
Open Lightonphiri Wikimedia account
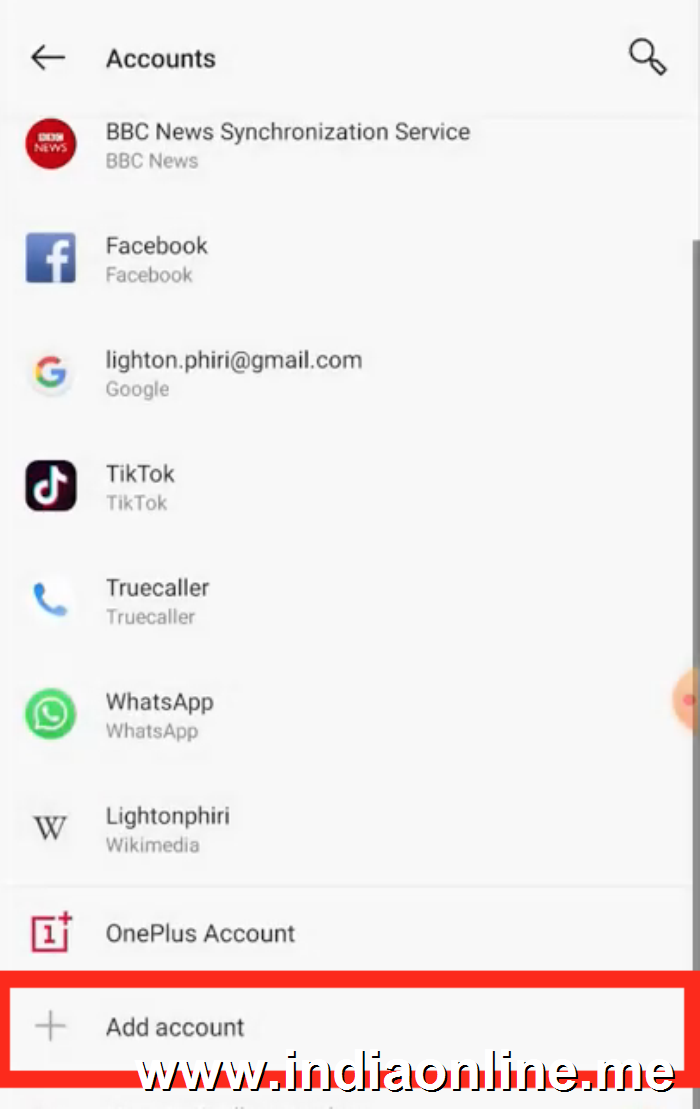[x=167, y=829]
